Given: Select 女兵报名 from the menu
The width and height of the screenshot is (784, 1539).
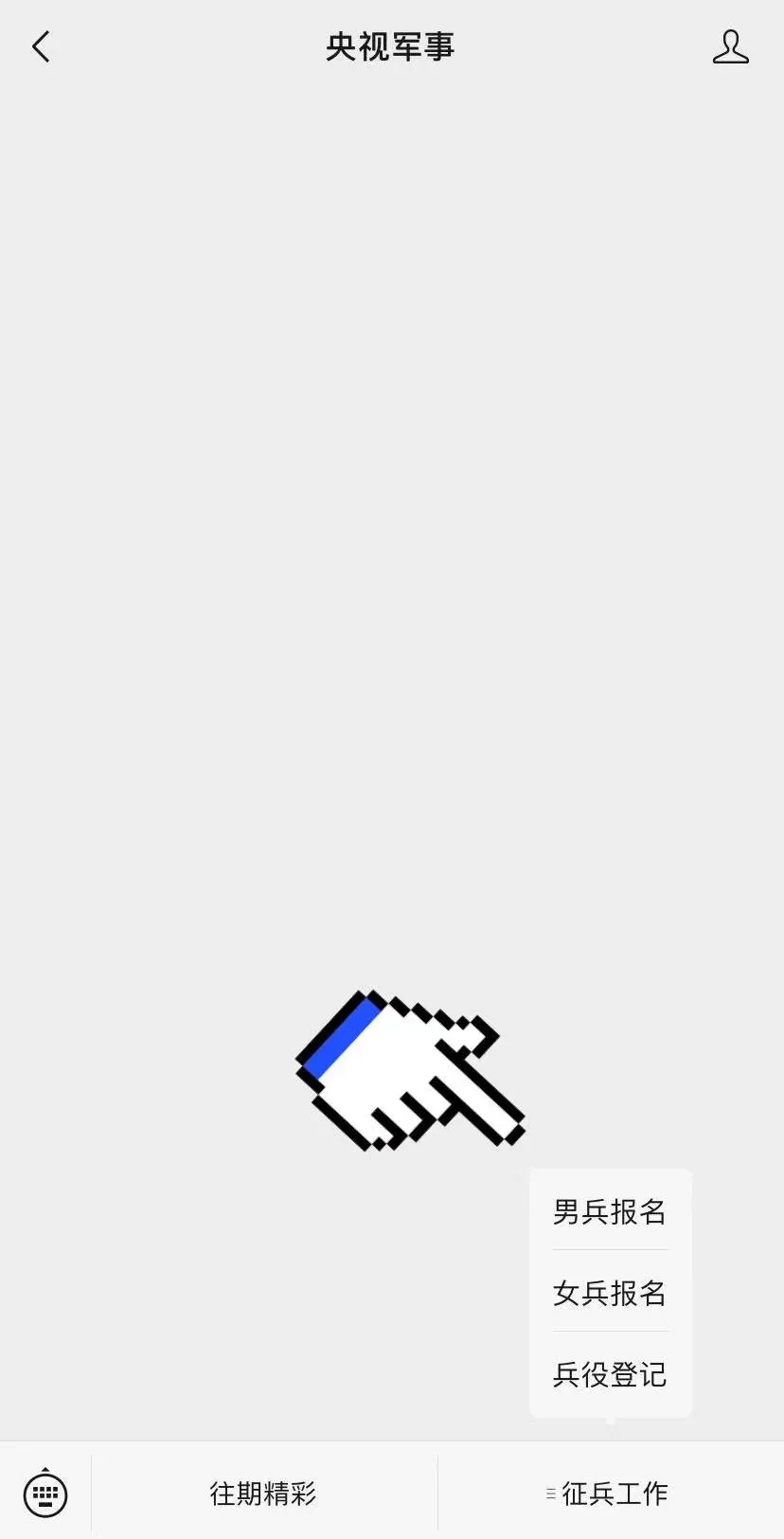Looking at the screenshot, I should 610,1293.
